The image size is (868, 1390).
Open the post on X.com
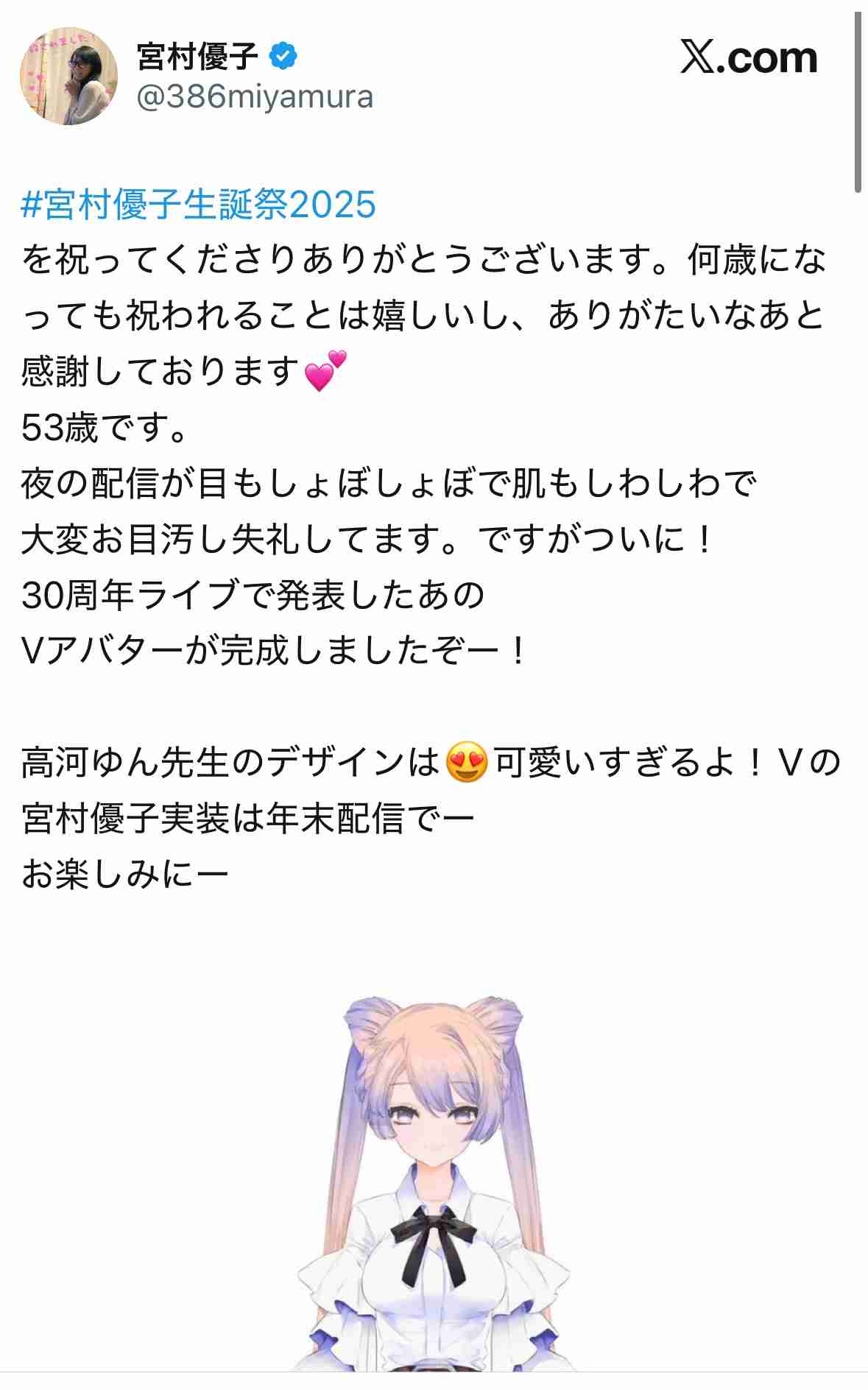(x=748, y=58)
